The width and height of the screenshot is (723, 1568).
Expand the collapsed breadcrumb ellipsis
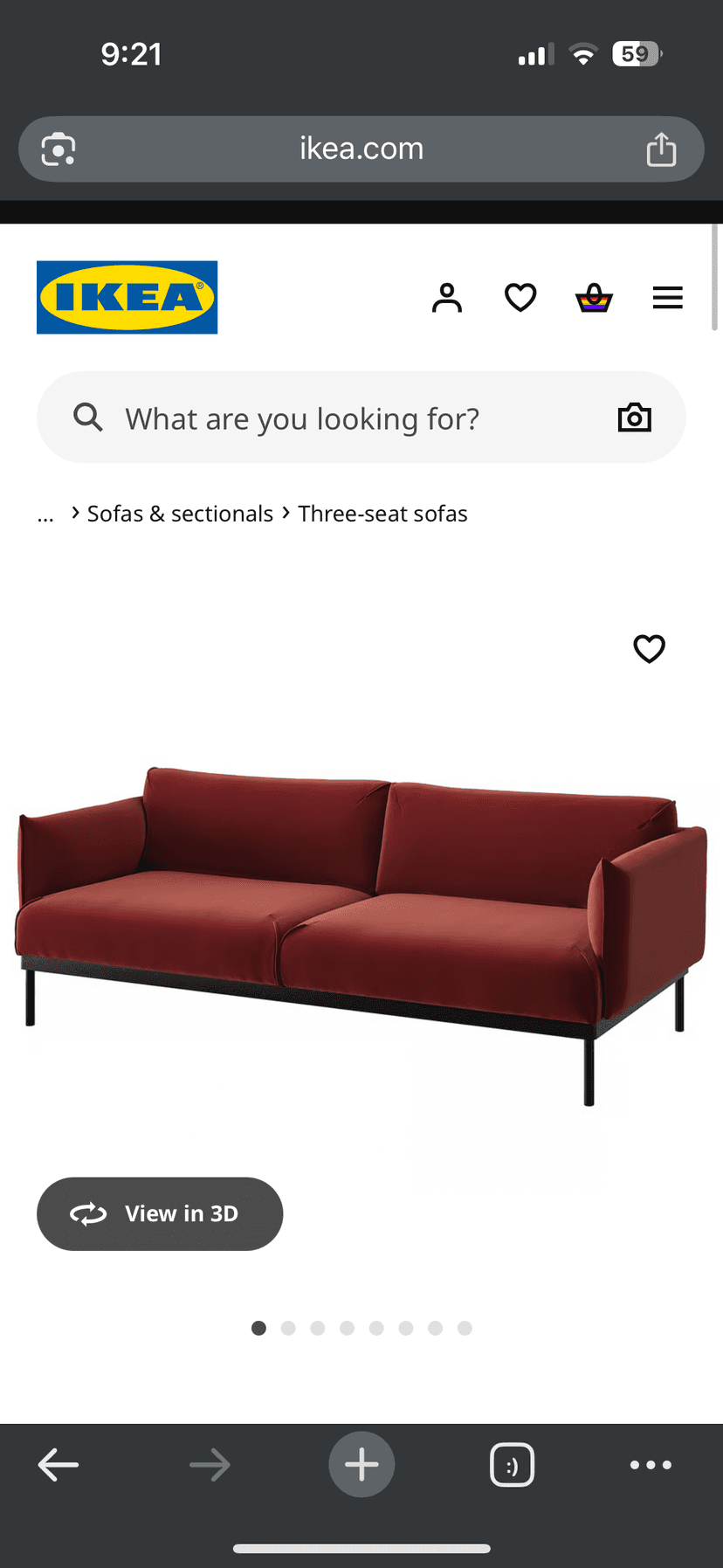45,515
